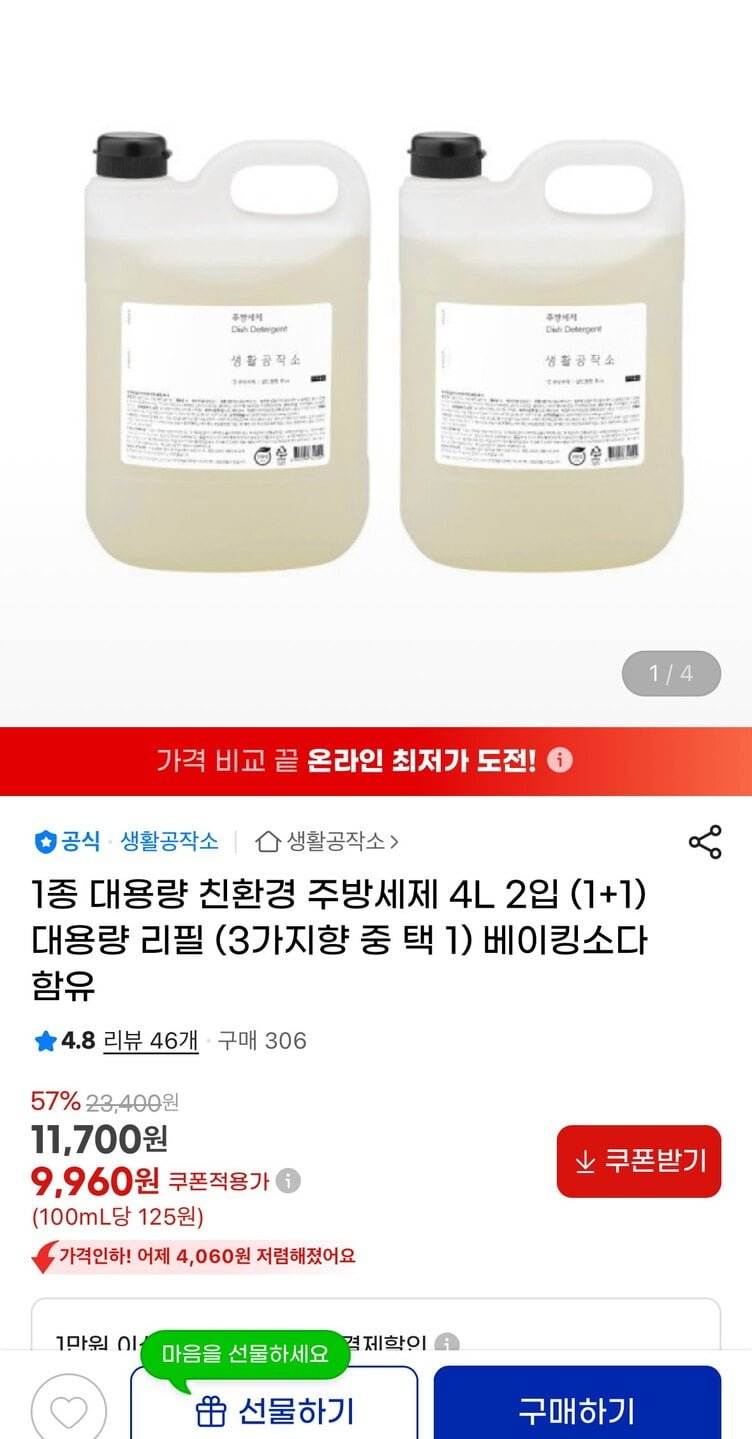Tap the 쿠폰받기 coupon download button
Viewport: 752px width, 1439px height.
point(638,1161)
